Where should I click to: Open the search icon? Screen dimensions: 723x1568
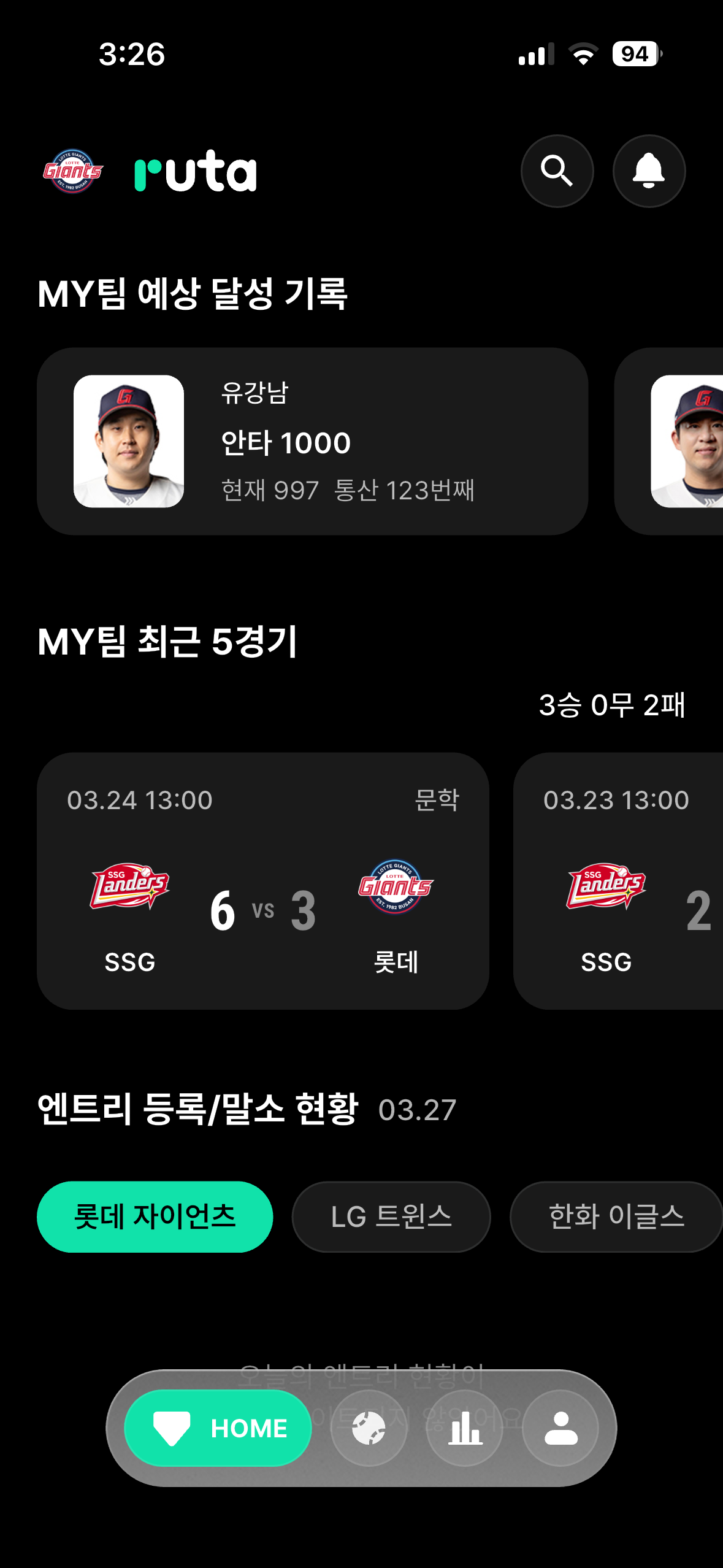557,171
